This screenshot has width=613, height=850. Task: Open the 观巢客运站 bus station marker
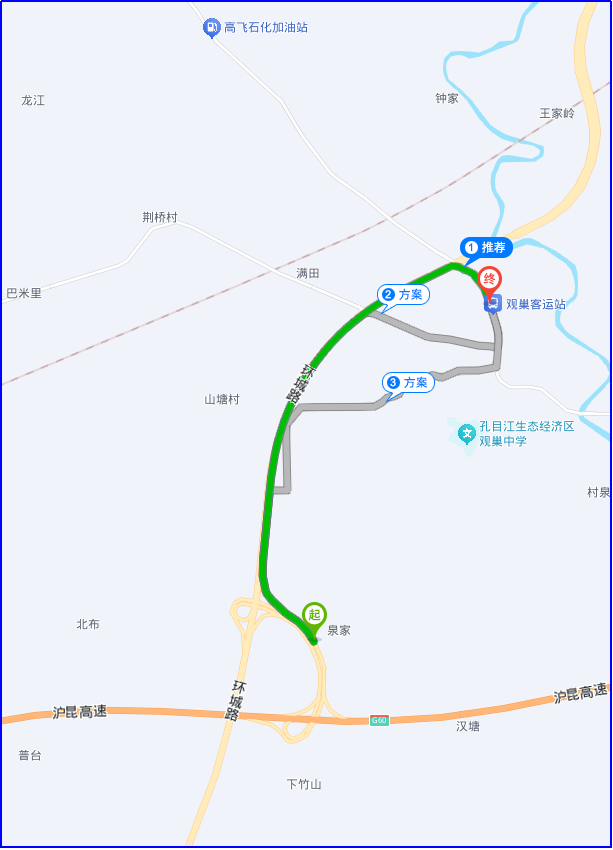coord(493,304)
